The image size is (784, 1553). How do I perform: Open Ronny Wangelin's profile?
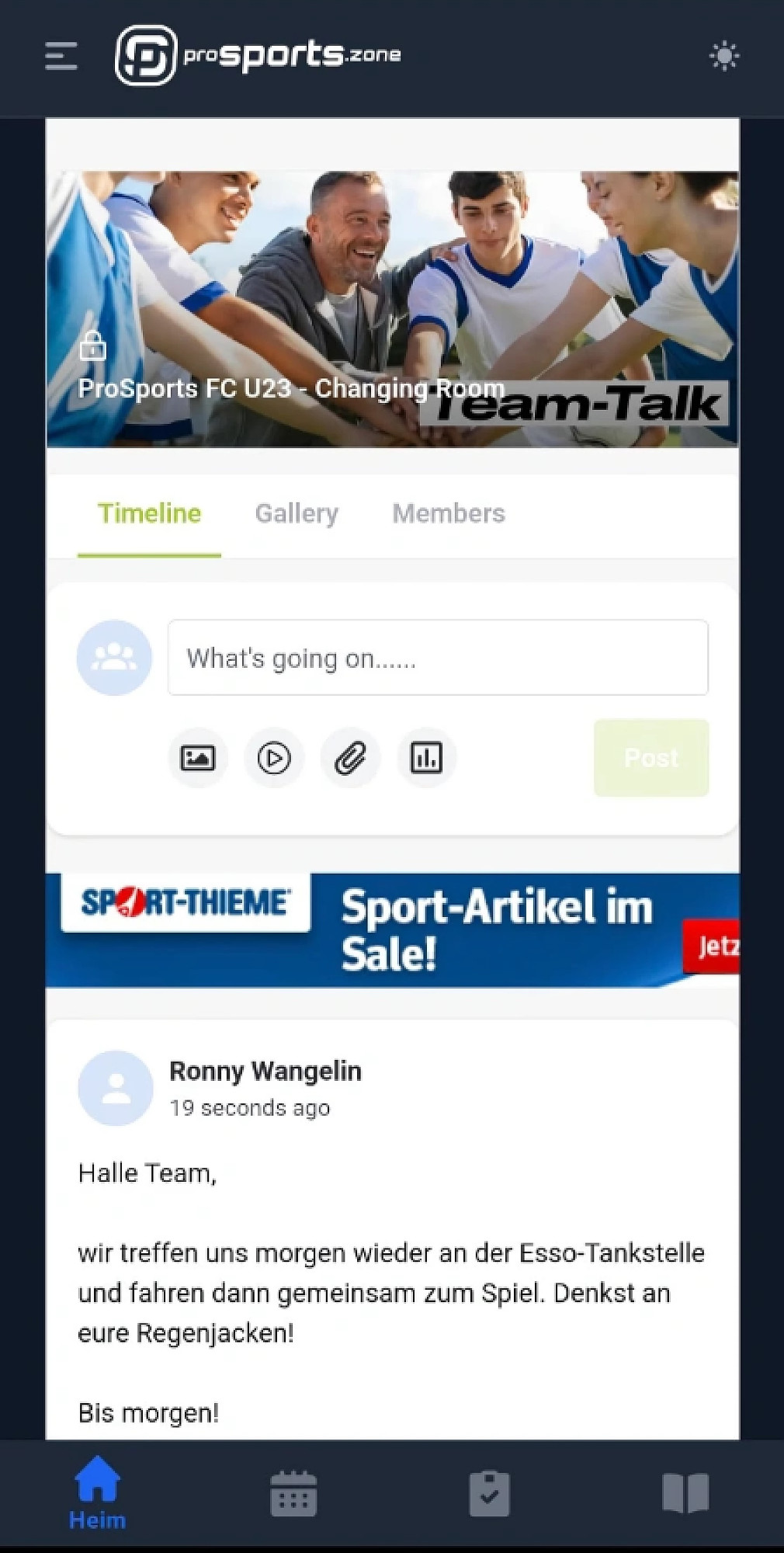(265, 1071)
